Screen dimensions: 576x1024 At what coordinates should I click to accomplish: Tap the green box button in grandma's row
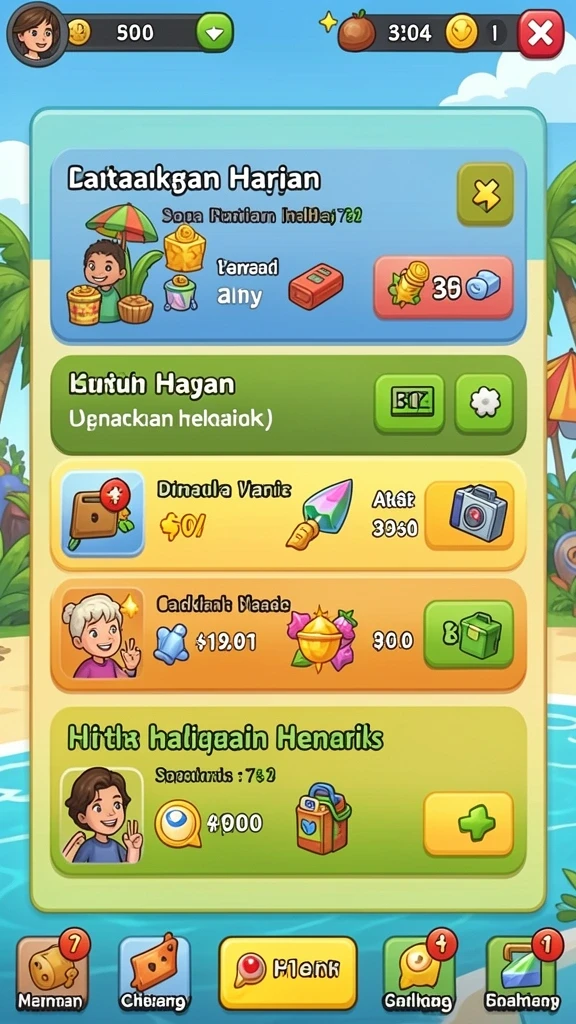469,635
